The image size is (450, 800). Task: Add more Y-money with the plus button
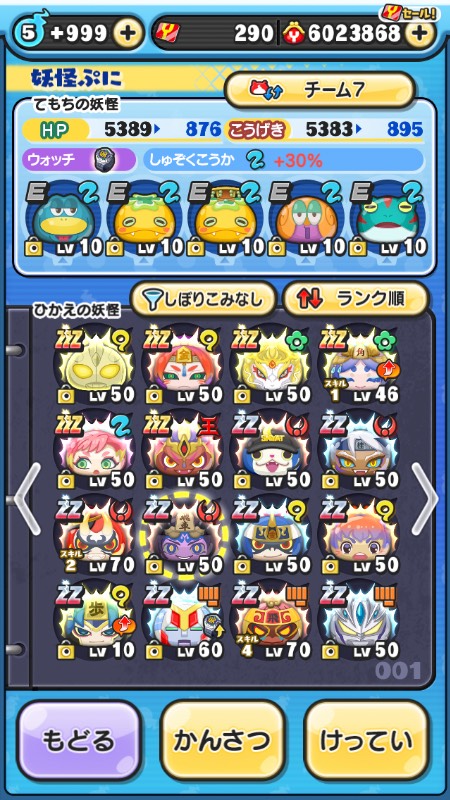[x=420, y=34]
